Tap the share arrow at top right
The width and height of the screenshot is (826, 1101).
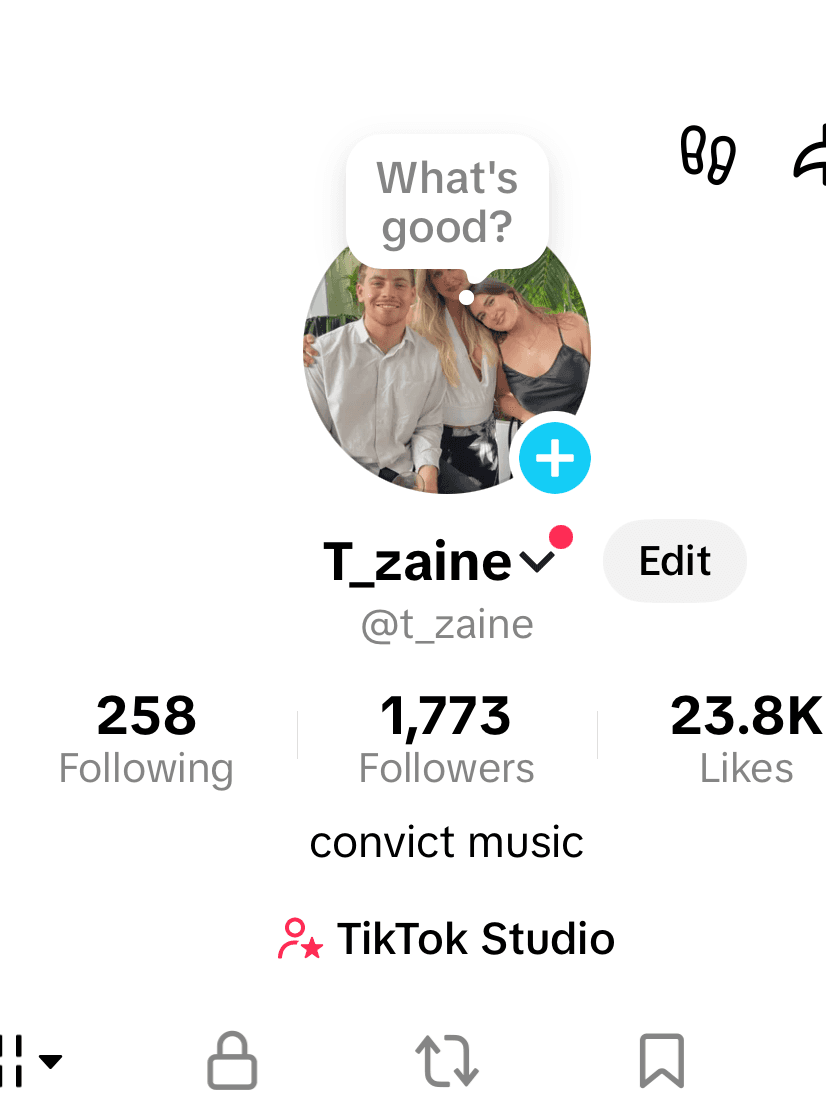(x=812, y=157)
